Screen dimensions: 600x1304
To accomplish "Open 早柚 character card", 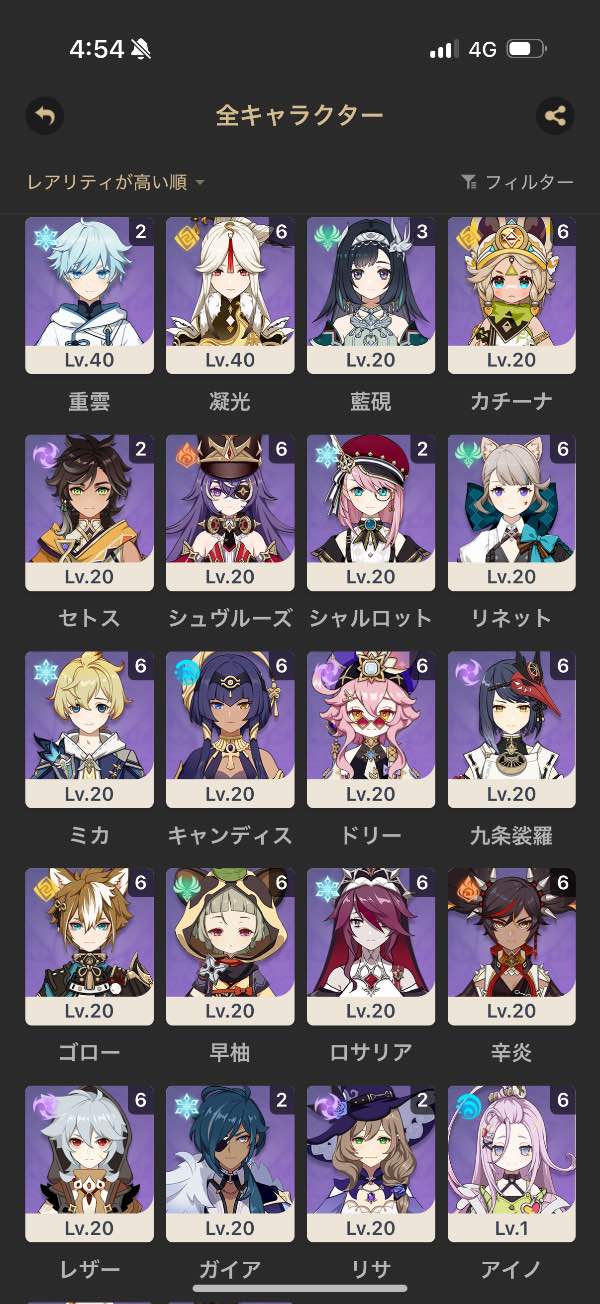I will (x=230, y=946).
